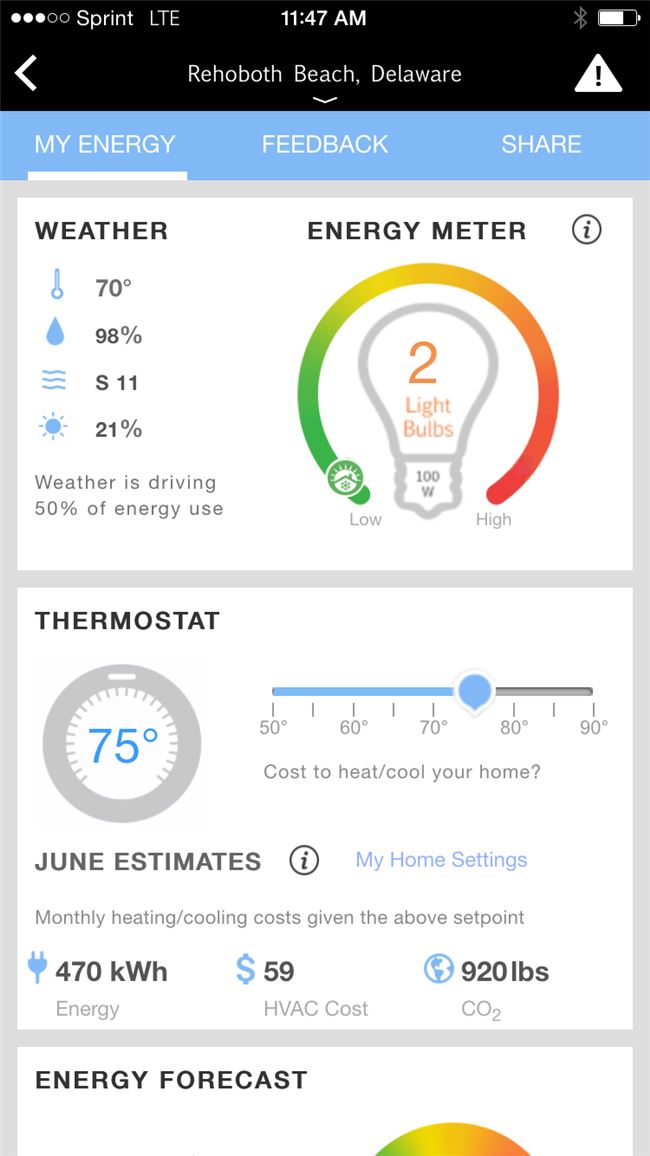The width and height of the screenshot is (650, 1156).
Task: Expand the Rehoboth Beach, Delaware location dropdown
Action: pyautogui.click(x=324, y=80)
